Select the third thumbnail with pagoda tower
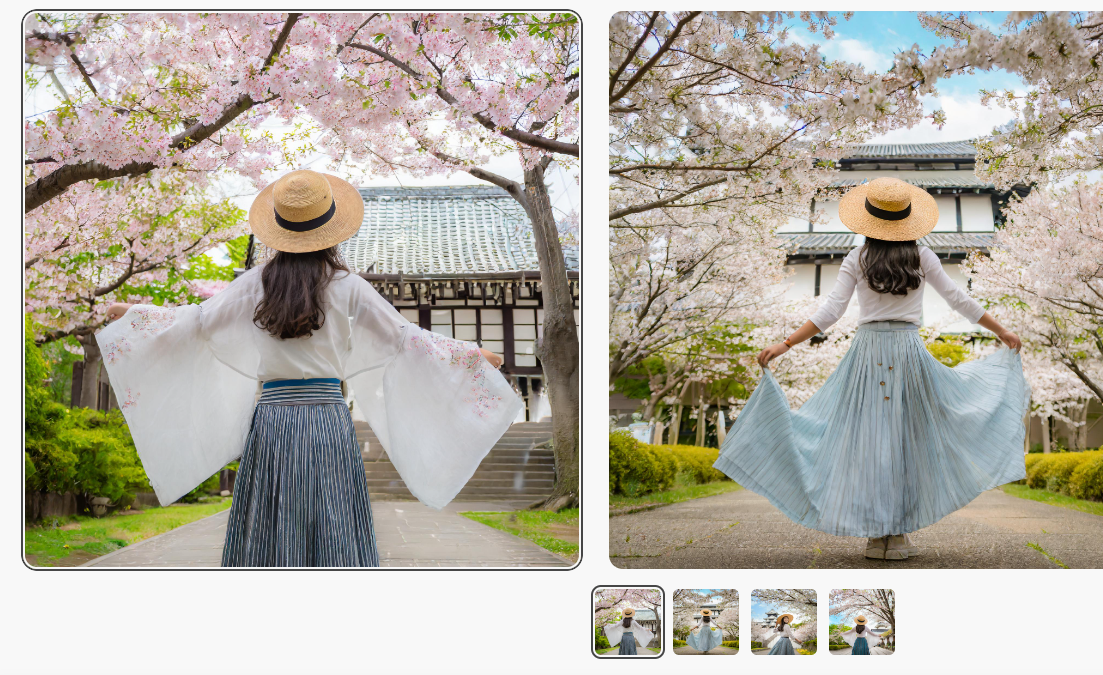 (x=783, y=621)
